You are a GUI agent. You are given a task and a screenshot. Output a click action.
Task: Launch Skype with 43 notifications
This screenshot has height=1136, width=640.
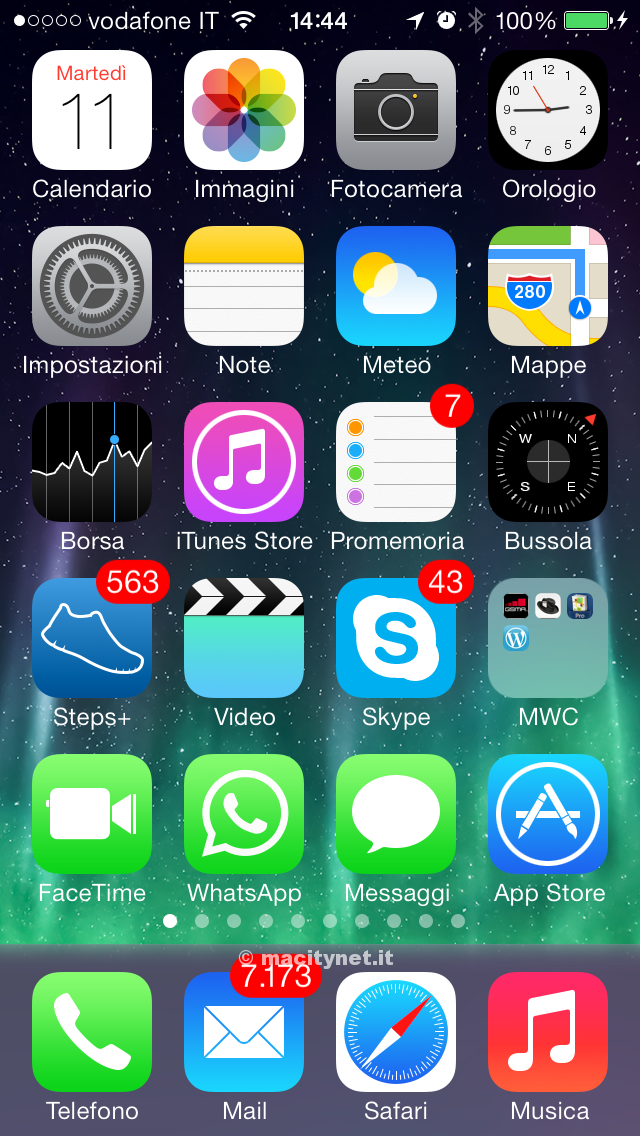(x=396, y=638)
